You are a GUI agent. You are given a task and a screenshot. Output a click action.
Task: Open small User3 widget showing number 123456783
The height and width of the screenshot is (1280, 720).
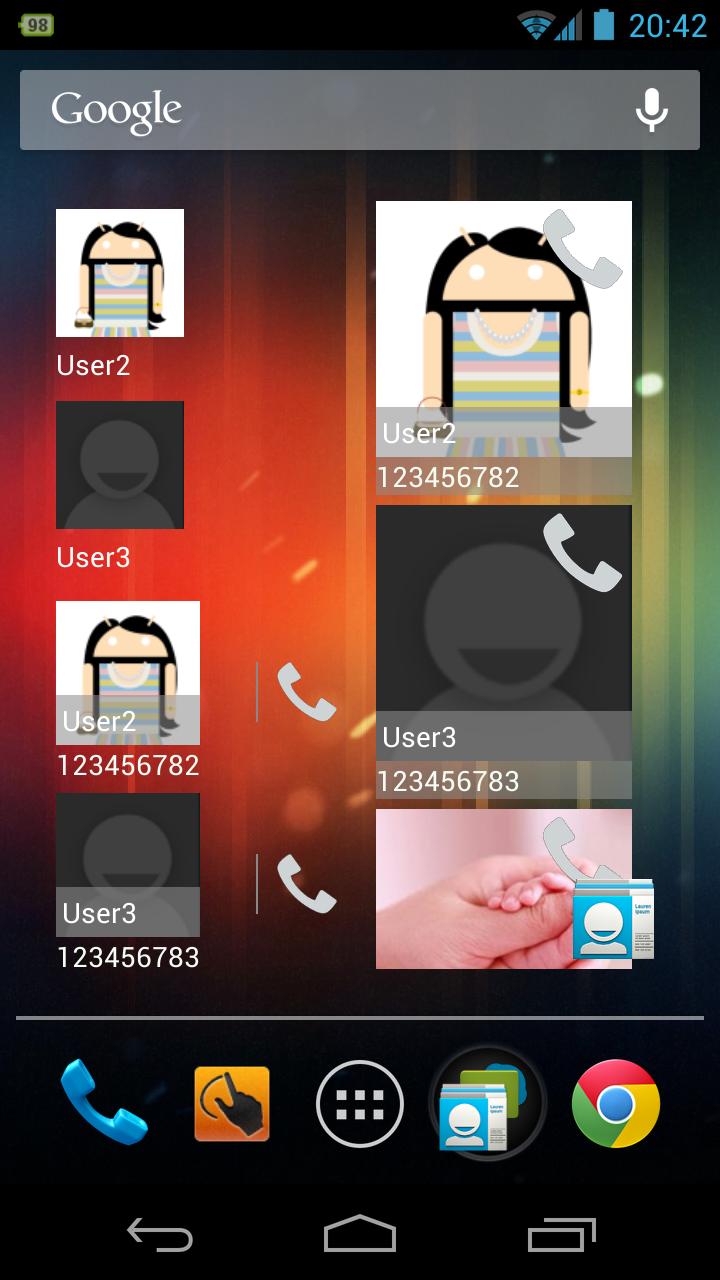[x=128, y=865]
